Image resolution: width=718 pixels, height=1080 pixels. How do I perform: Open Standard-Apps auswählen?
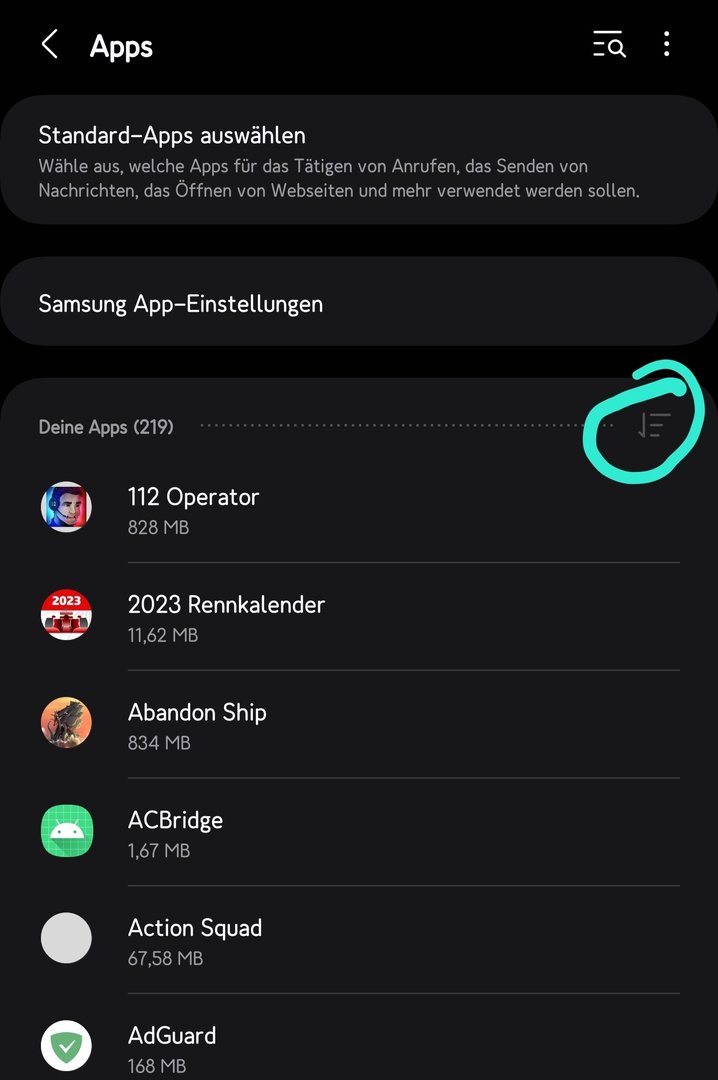click(358, 160)
